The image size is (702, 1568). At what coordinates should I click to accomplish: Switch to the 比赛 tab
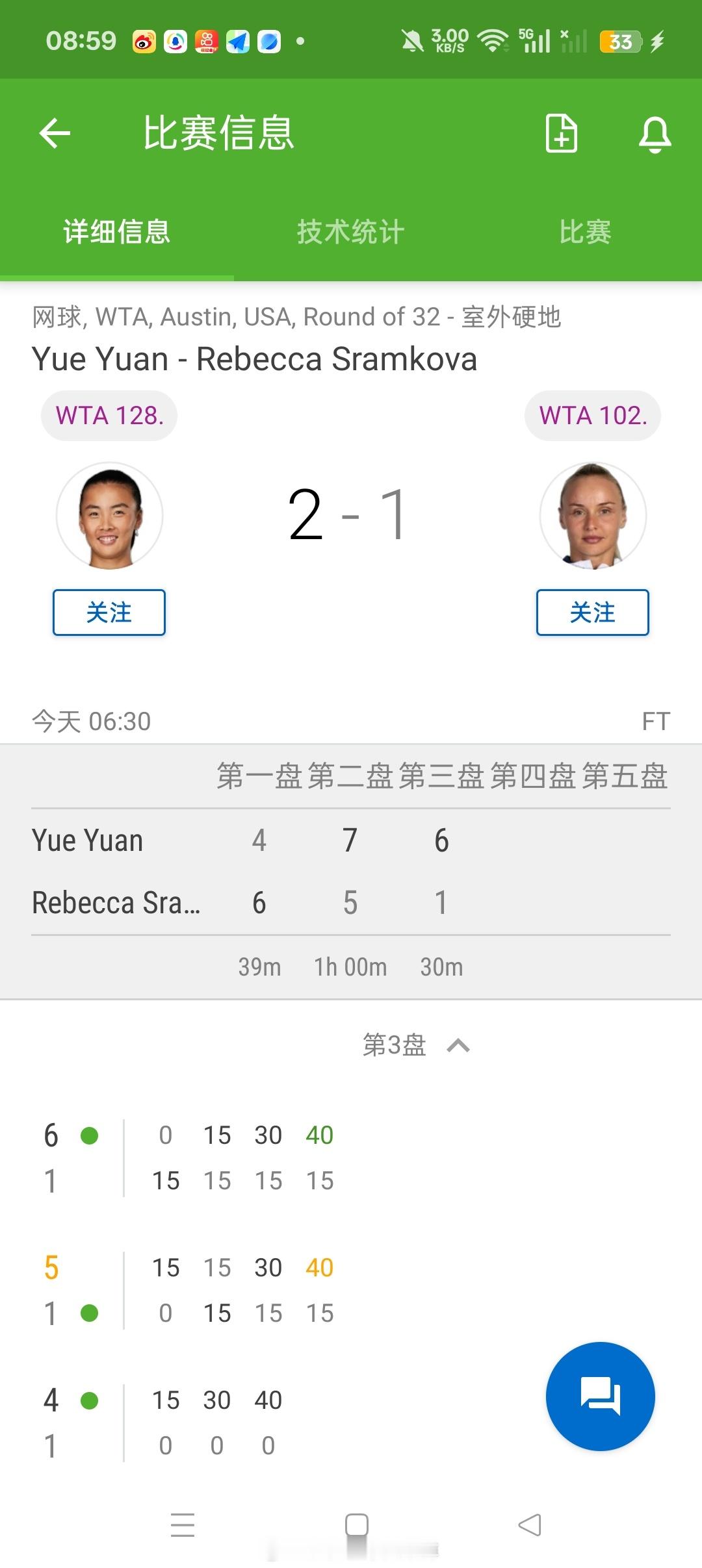(x=585, y=232)
